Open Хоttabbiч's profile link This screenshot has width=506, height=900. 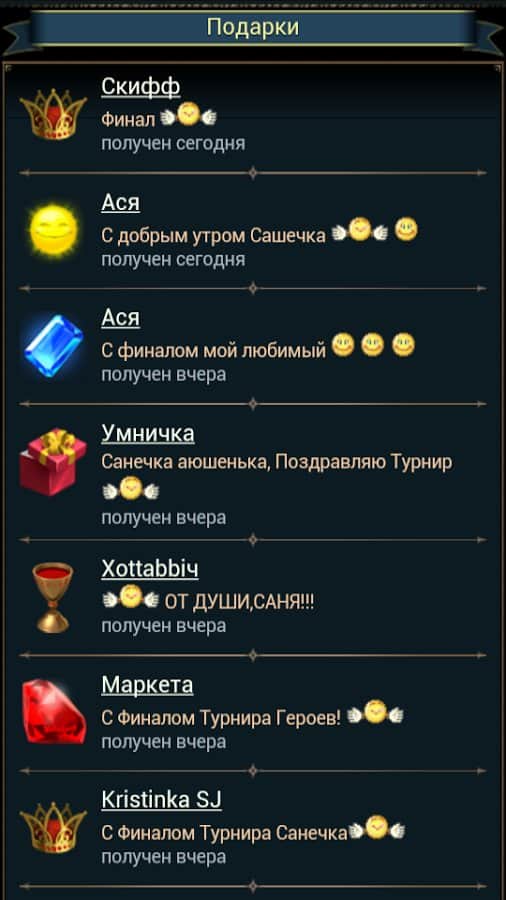pyautogui.click(x=150, y=569)
